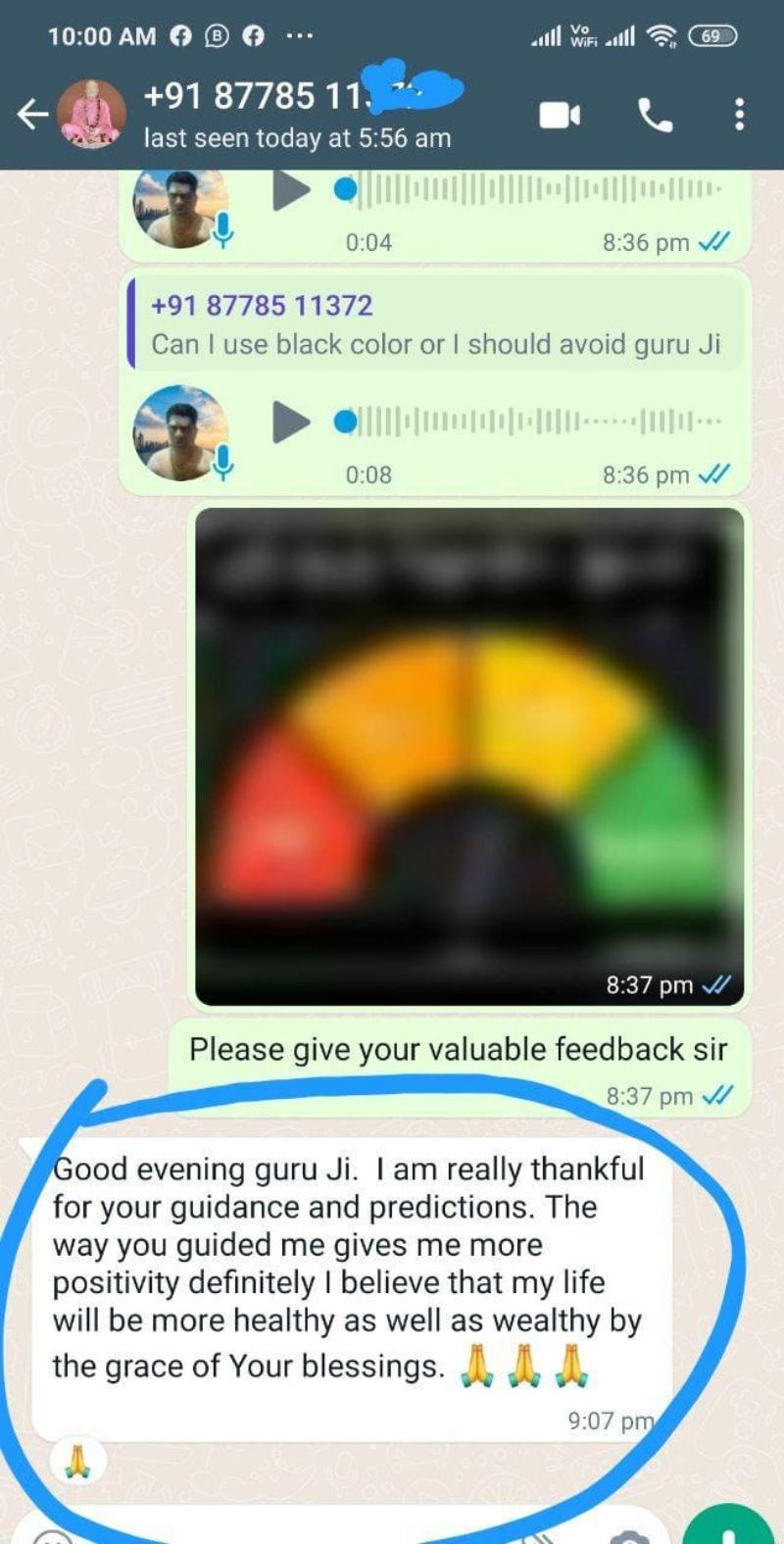Play the 0:04 voice message
Image resolution: width=784 pixels, height=1544 pixels.
point(289,190)
